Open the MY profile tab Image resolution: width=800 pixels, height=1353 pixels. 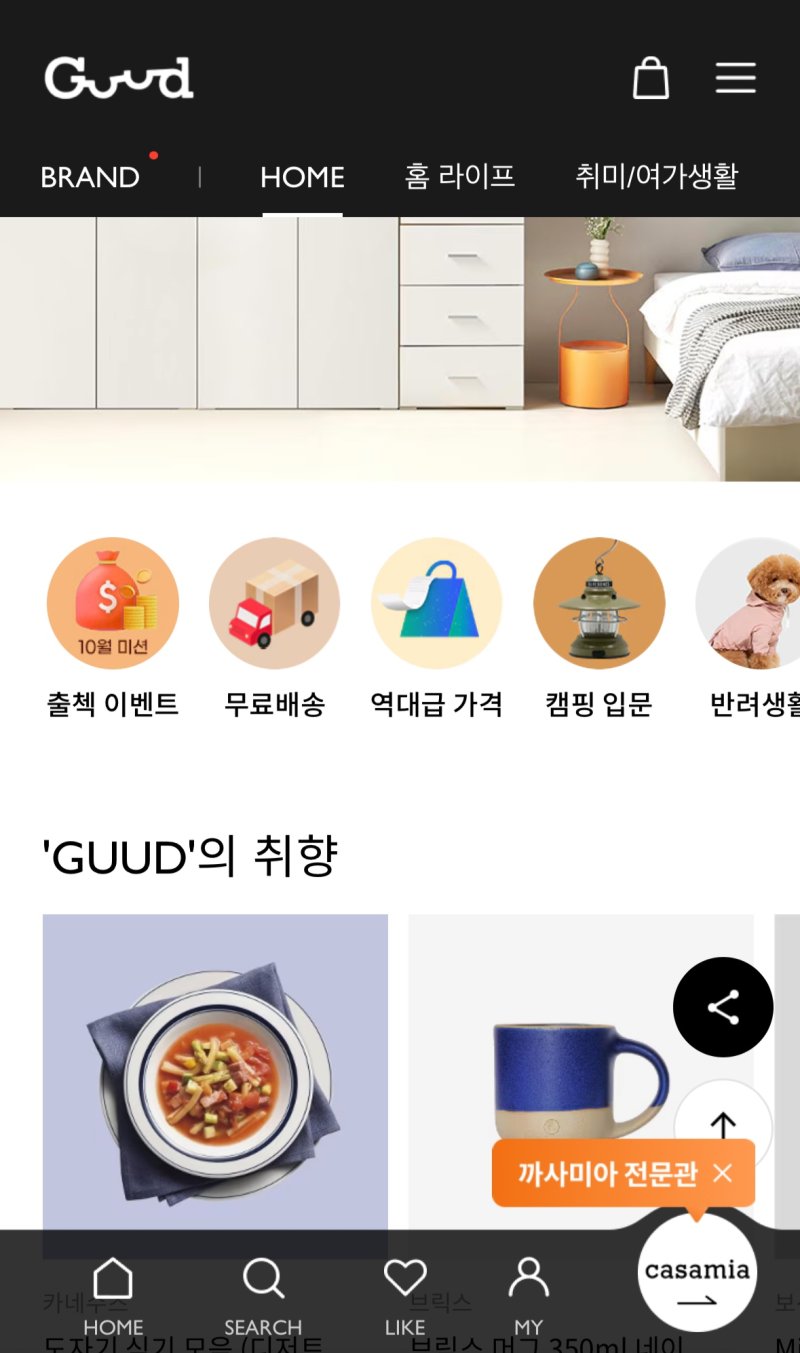coord(528,1296)
